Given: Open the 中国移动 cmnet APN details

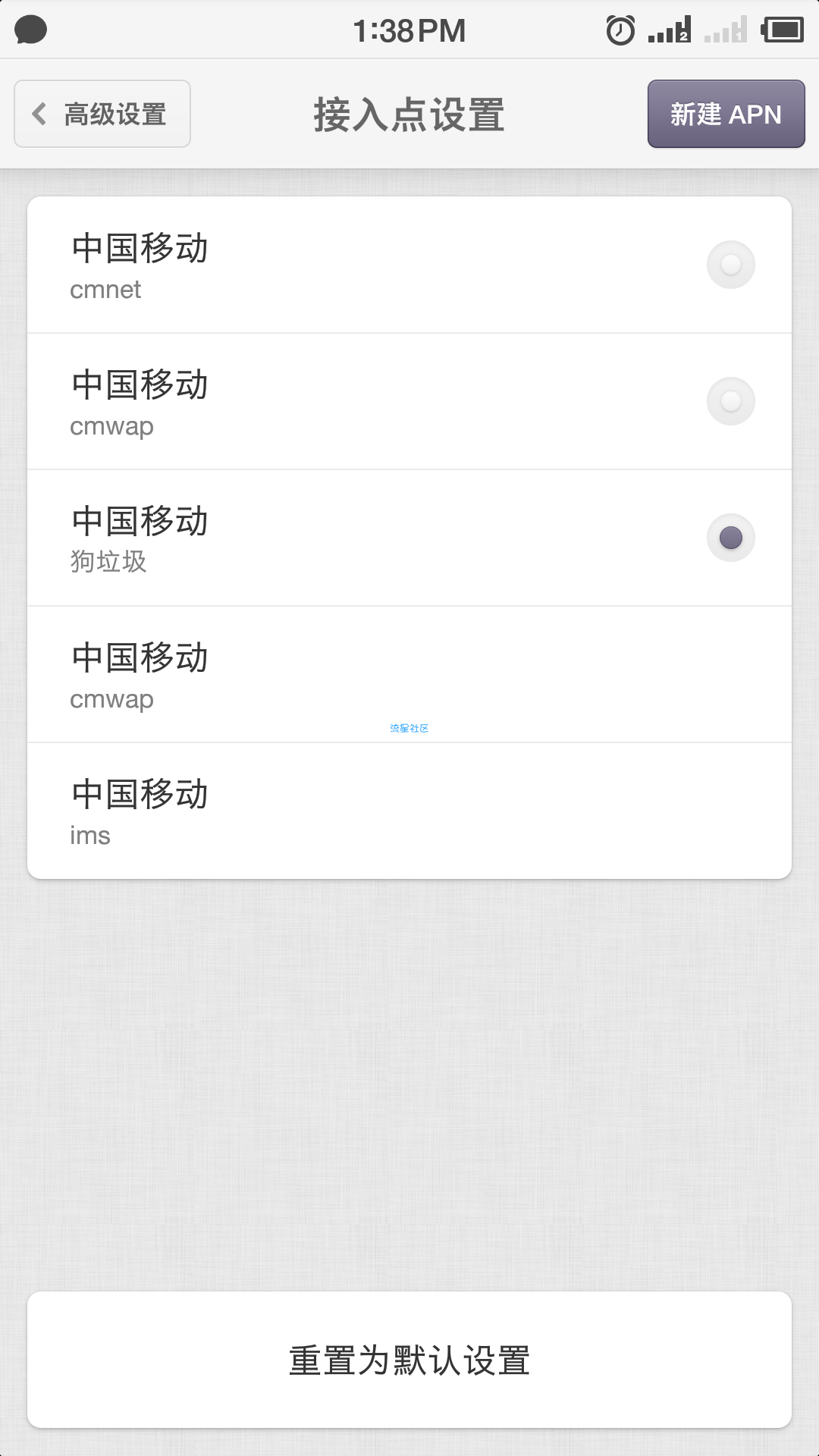Looking at the screenshot, I should pos(303,265).
